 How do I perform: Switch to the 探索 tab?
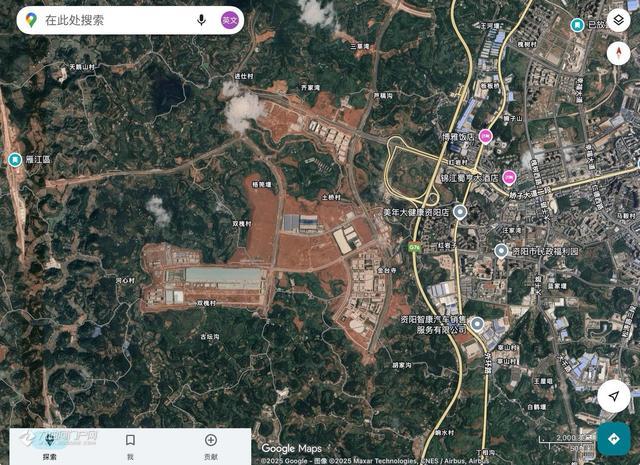50,445
